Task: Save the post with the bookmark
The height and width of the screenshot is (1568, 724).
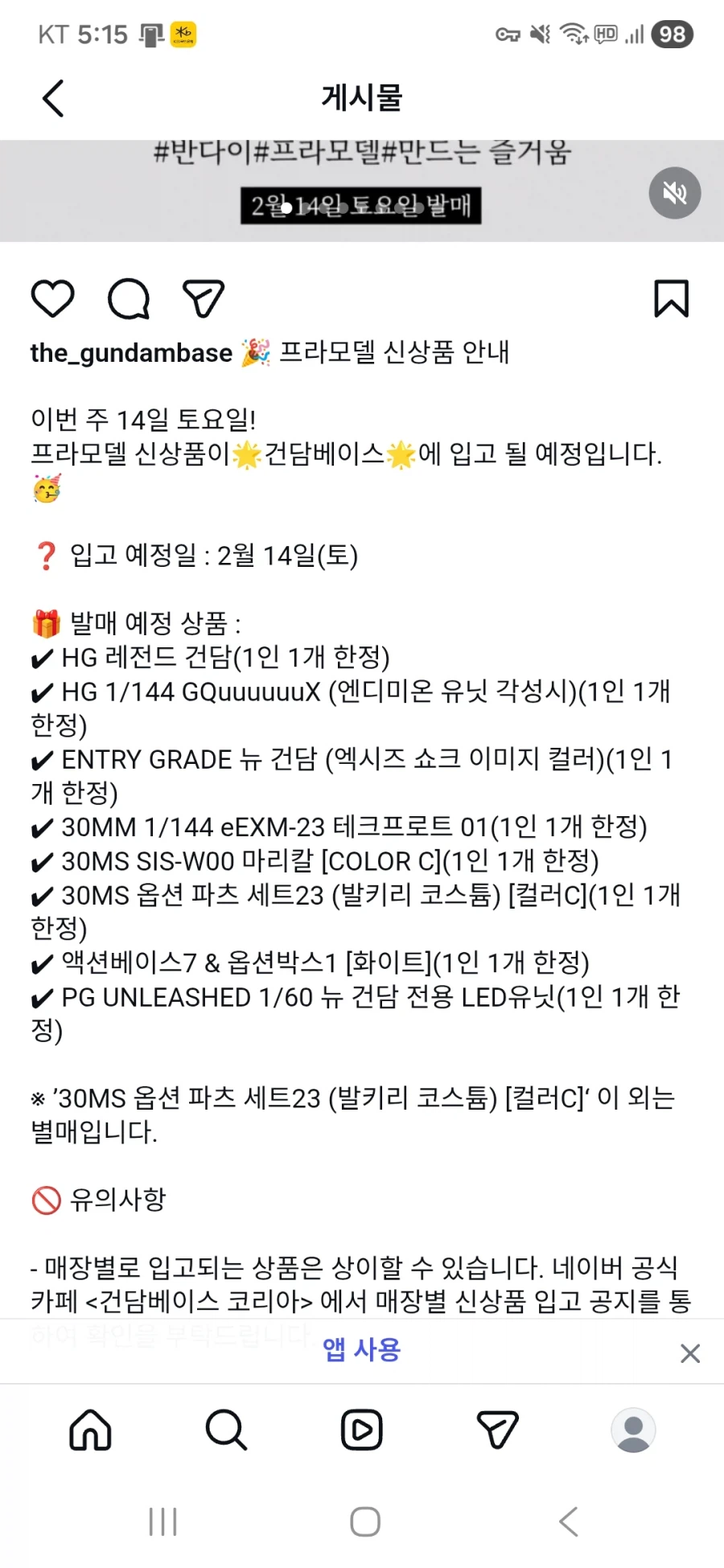Action: coord(673,298)
